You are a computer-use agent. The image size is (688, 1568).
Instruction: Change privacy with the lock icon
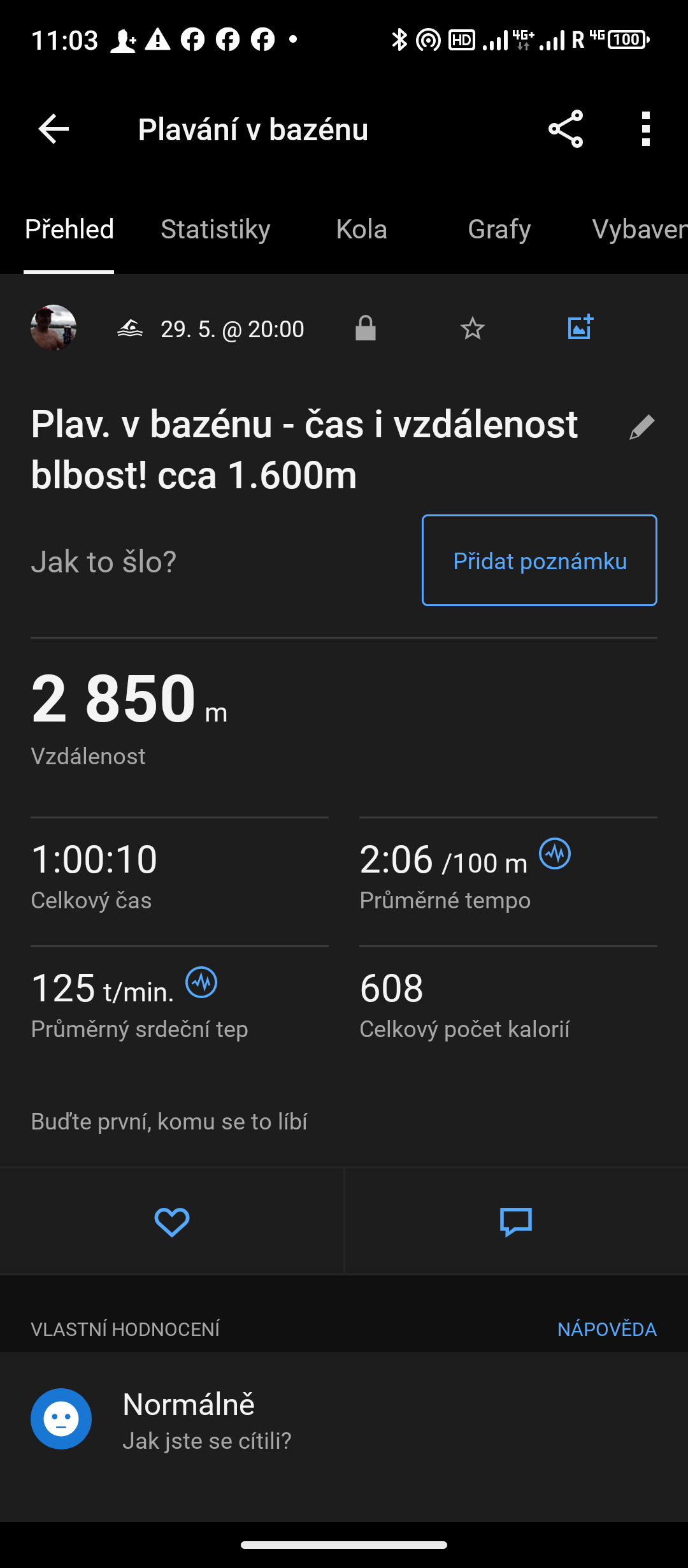[x=366, y=329]
